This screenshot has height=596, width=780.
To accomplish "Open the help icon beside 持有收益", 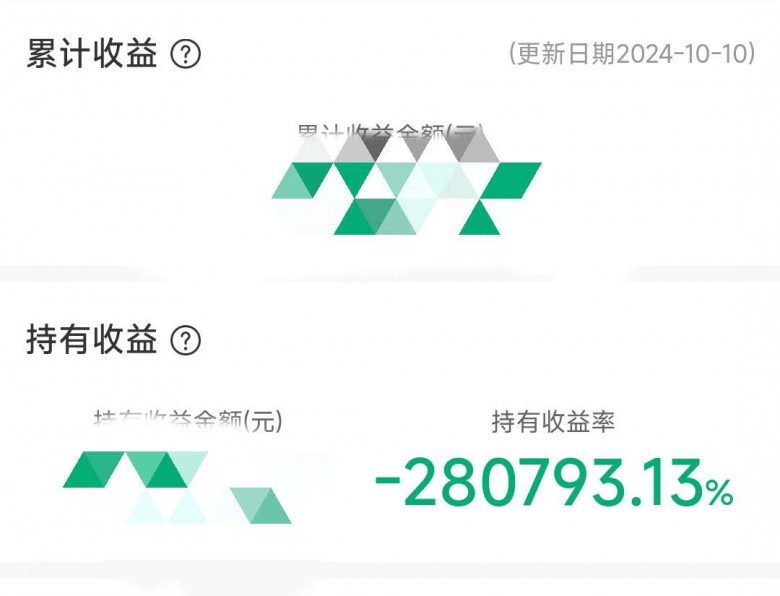I will pos(186,342).
